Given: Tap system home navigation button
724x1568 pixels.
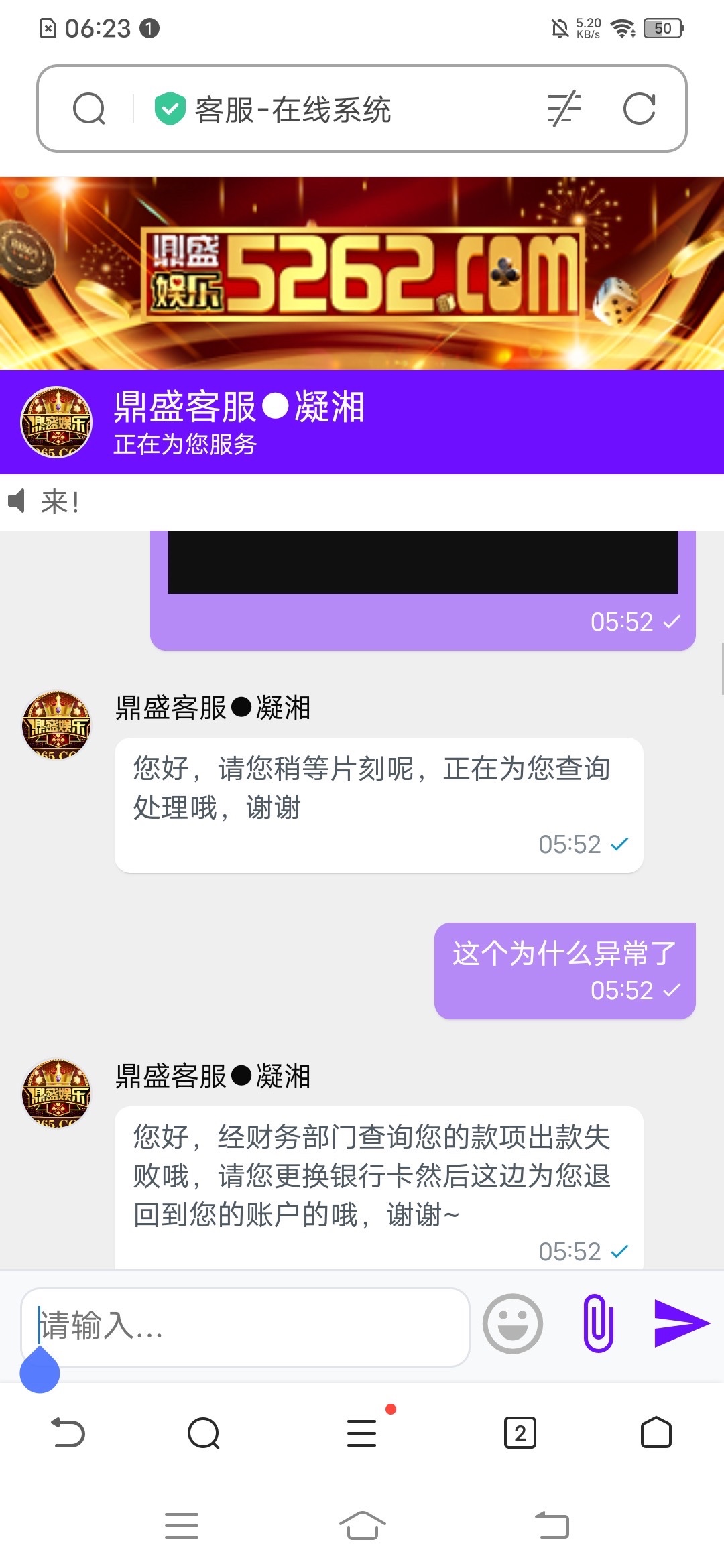Looking at the screenshot, I should click(362, 1526).
